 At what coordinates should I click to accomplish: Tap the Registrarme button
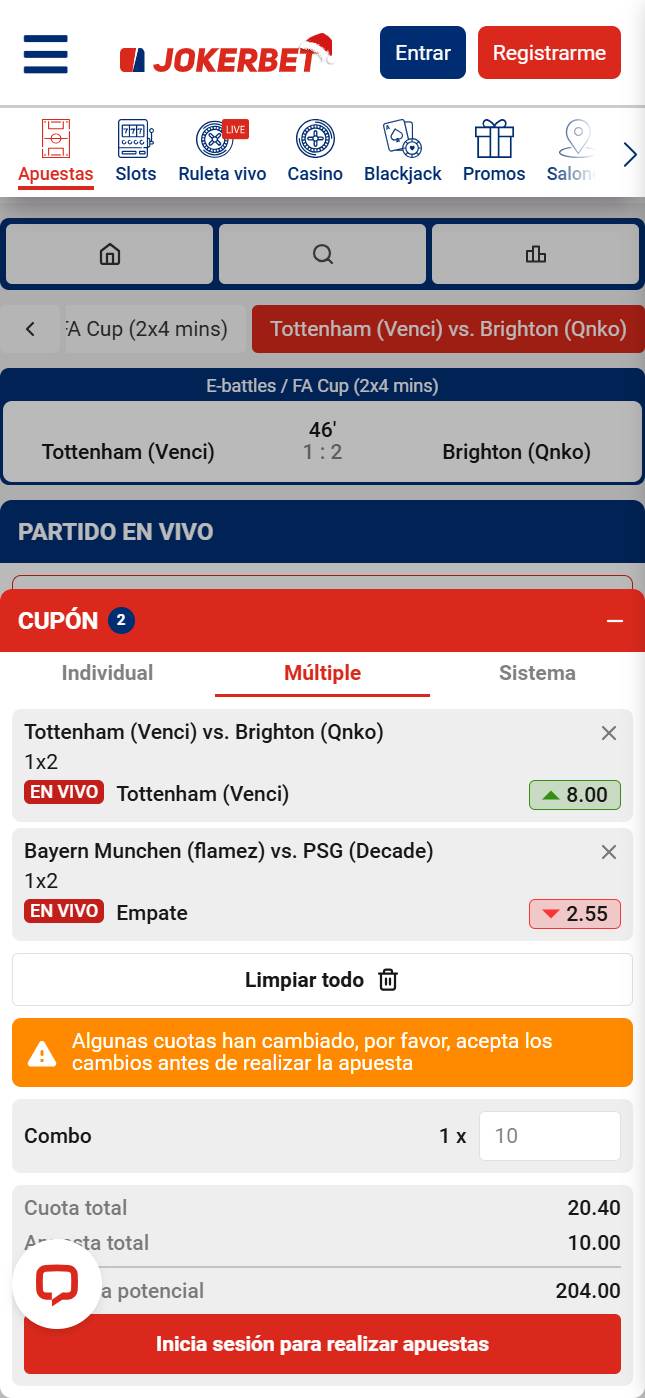[549, 53]
